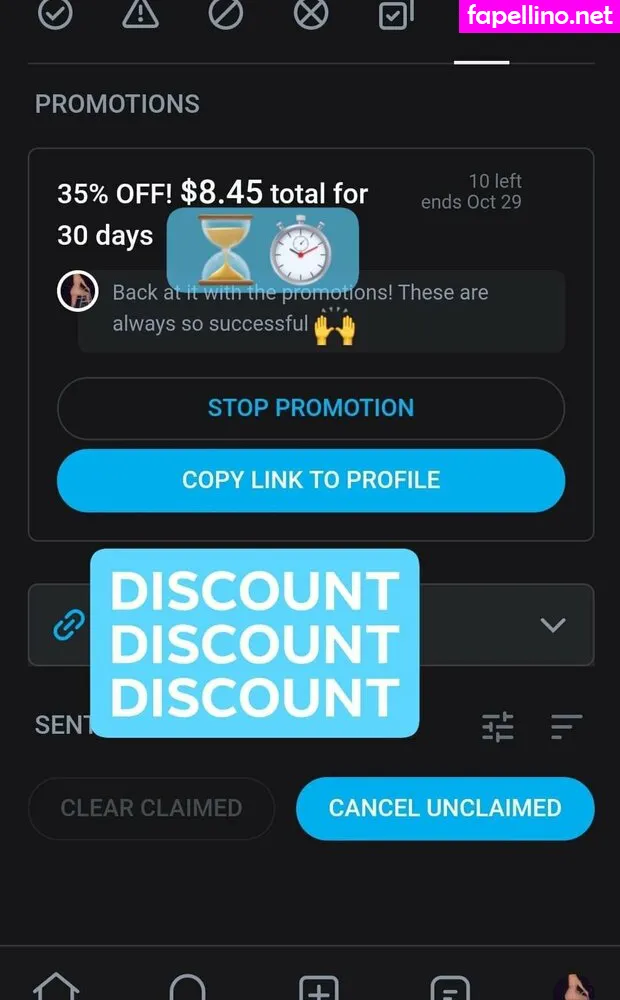This screenshot has width=620, height=1000.
Task: Cancel unclaimed sent offers
Action: 445,808
